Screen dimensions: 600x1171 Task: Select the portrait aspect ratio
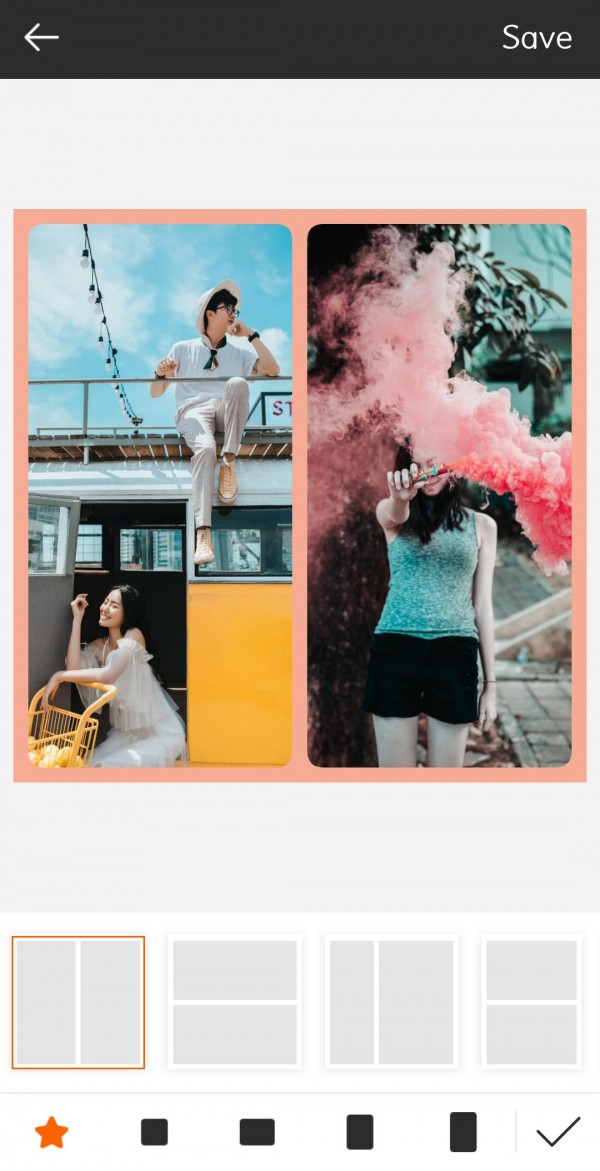[x=360, y=1132]
